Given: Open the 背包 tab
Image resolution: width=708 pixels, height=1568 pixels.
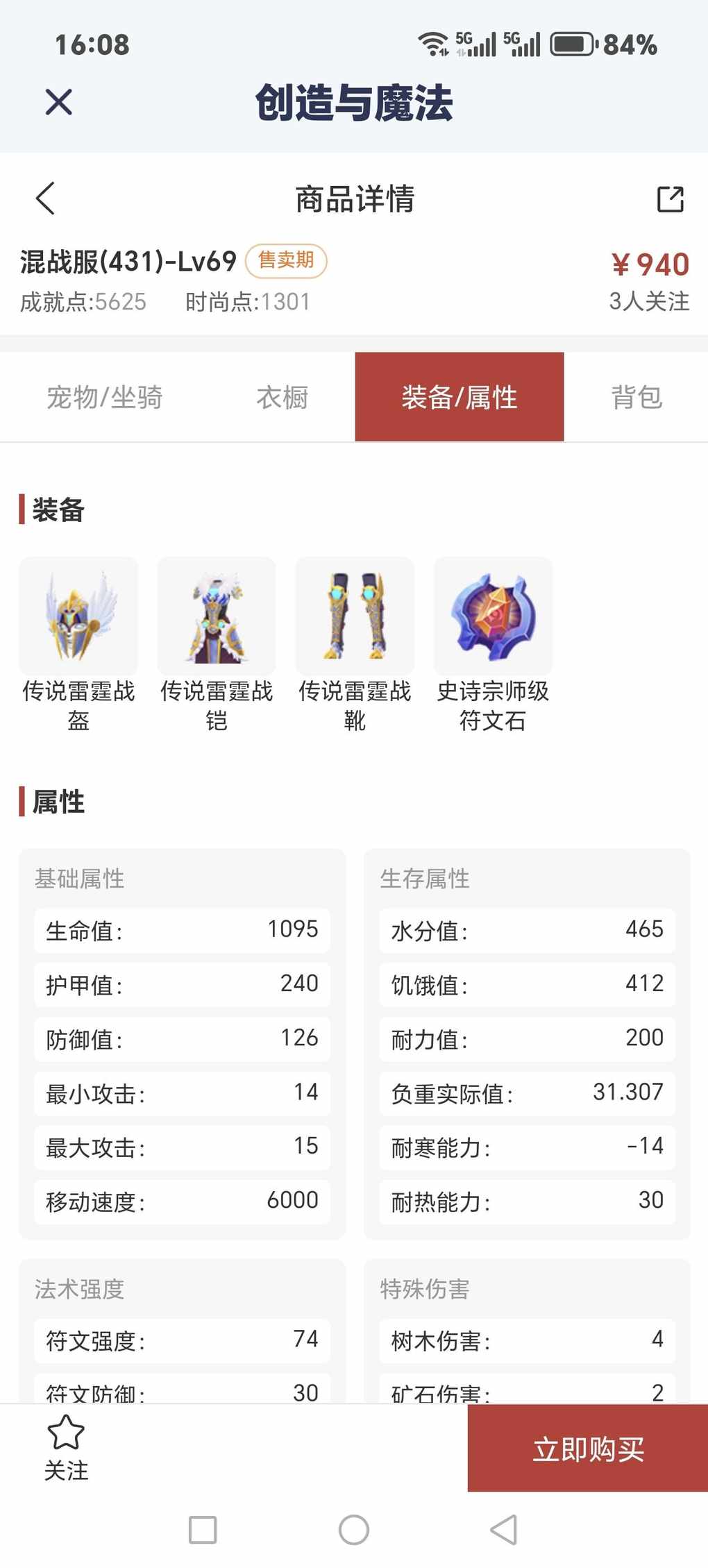Looking at the screenshot, I should pyautogui.click(x=636, y=397).
